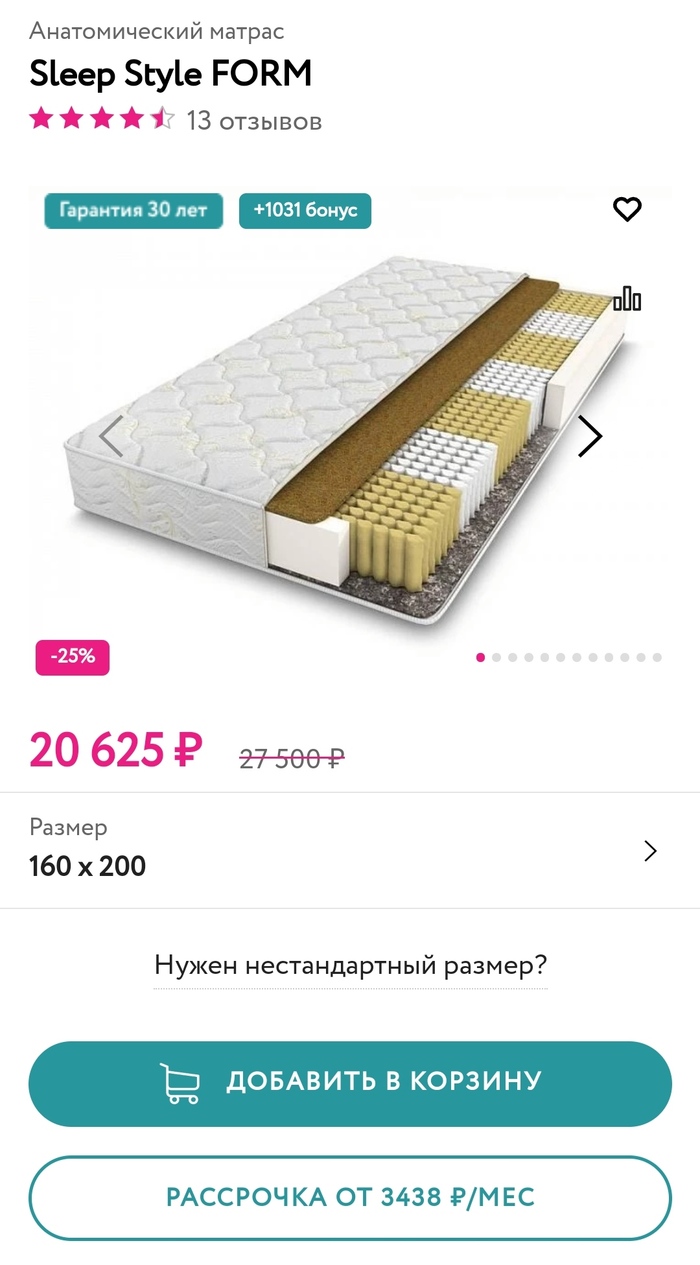The height and width of the screenshot is (1265, 700).
Task: Tap the Гарантия 30 лет badge
Action: coord(133,211)
